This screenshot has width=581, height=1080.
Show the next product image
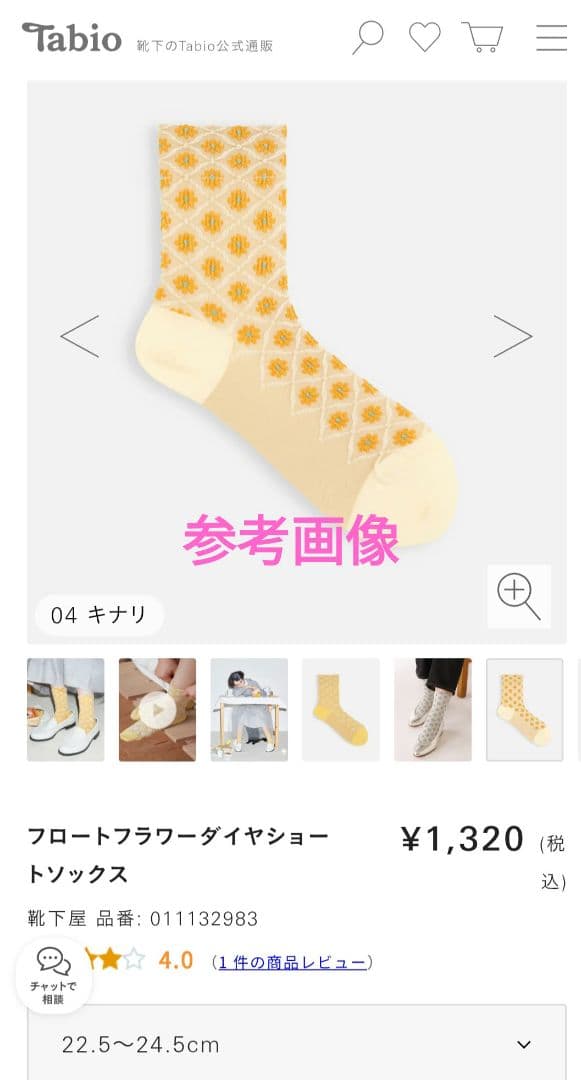pos(513,336)
